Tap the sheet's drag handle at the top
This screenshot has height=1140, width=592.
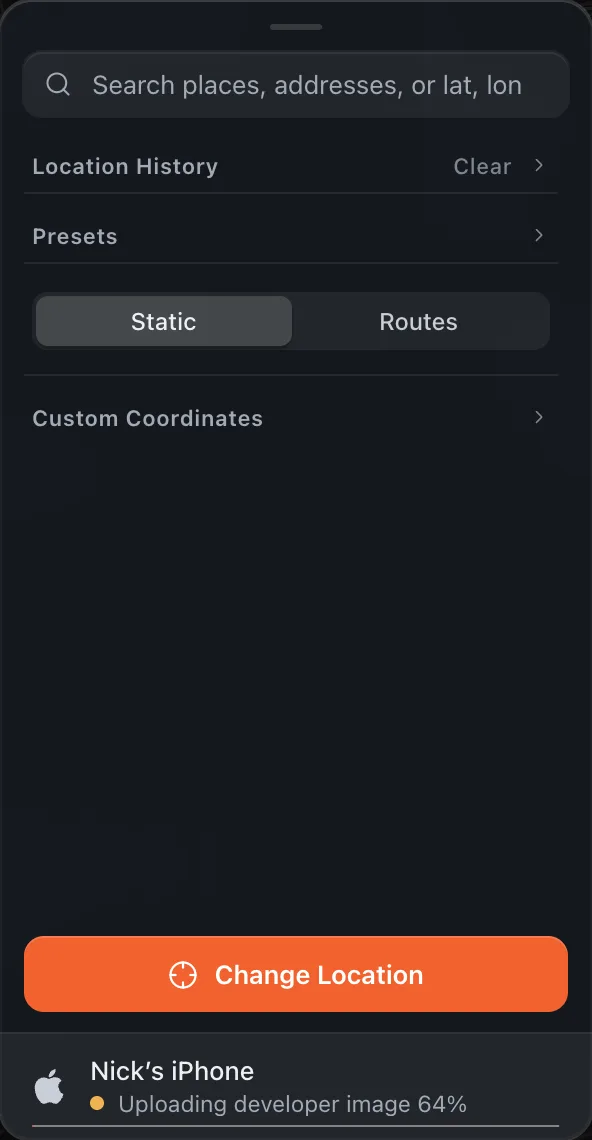pos(296,27)
